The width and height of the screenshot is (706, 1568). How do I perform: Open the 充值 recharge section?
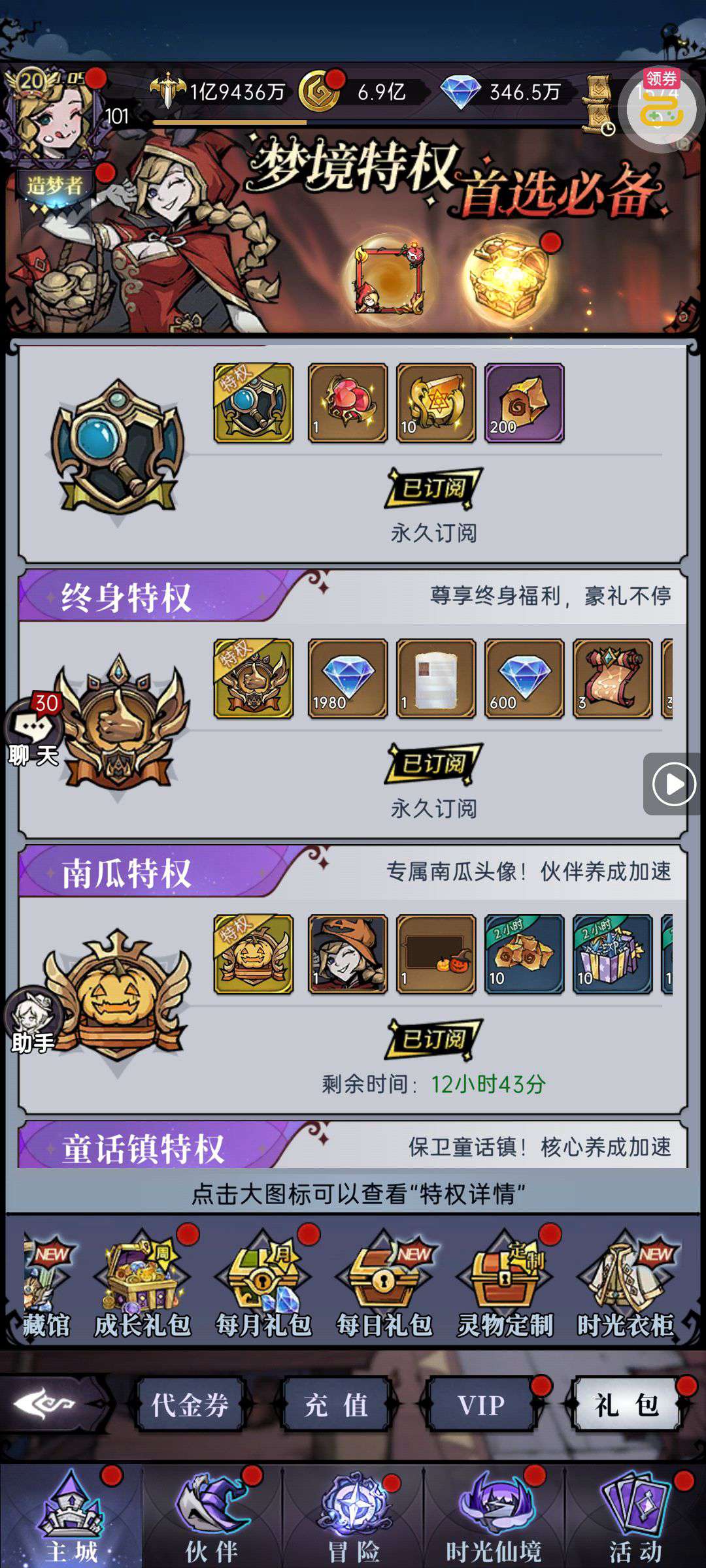pos(336,1404)
